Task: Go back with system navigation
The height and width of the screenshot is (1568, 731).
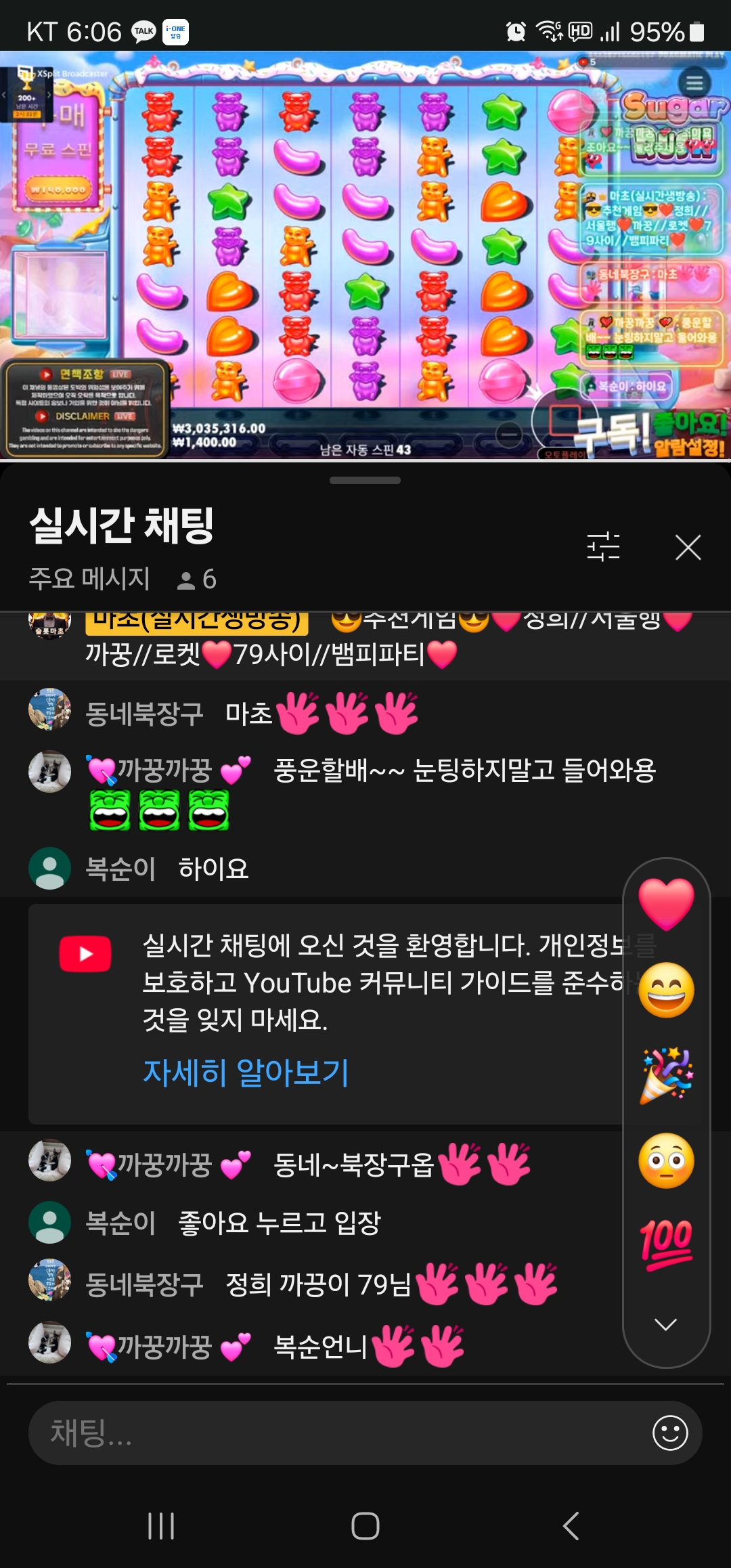Action: pyautogui.click(x=571, y=1525)
